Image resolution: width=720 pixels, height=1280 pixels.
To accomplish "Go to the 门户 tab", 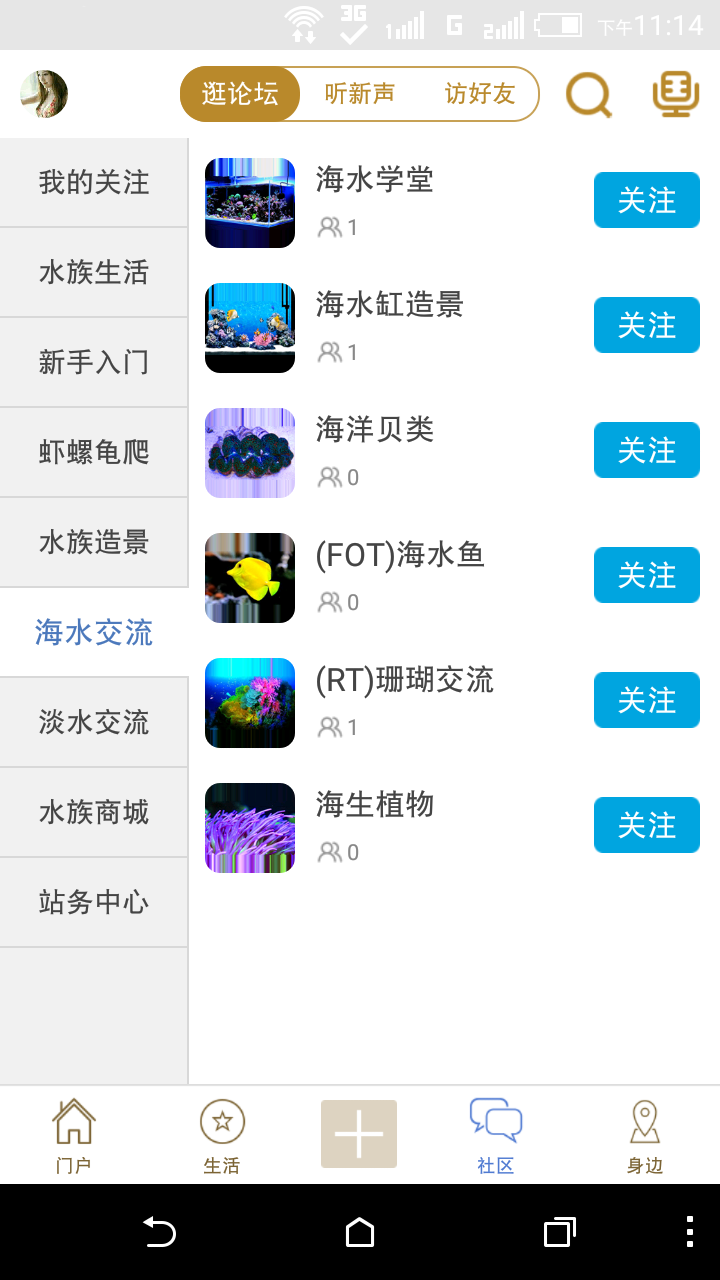I will (73, 1135).
